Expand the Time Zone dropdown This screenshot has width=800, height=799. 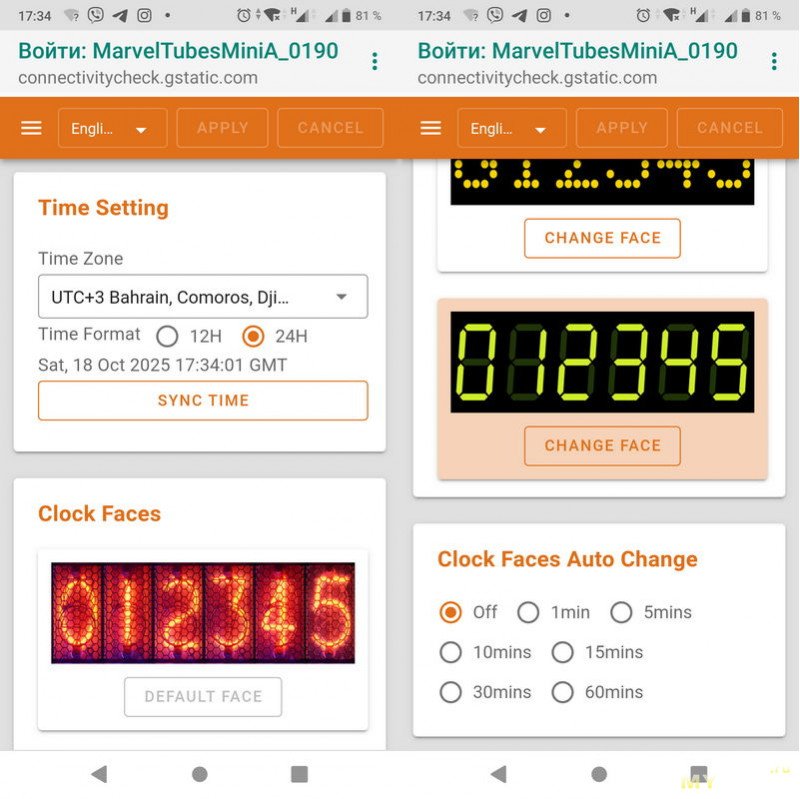203,297
